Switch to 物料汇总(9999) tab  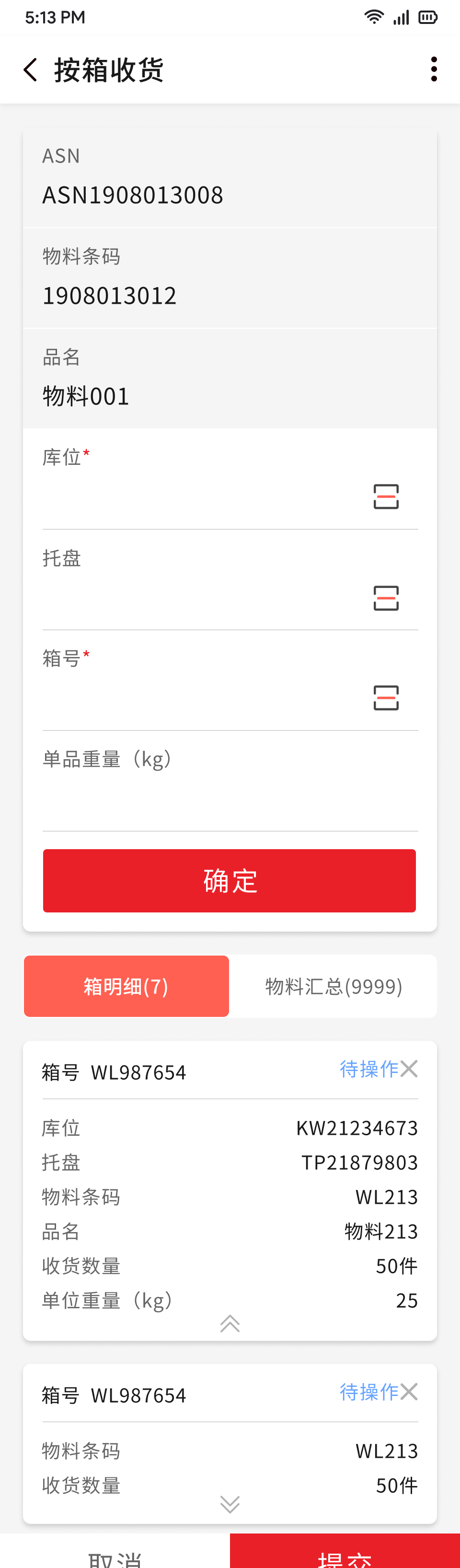[333, 986]
